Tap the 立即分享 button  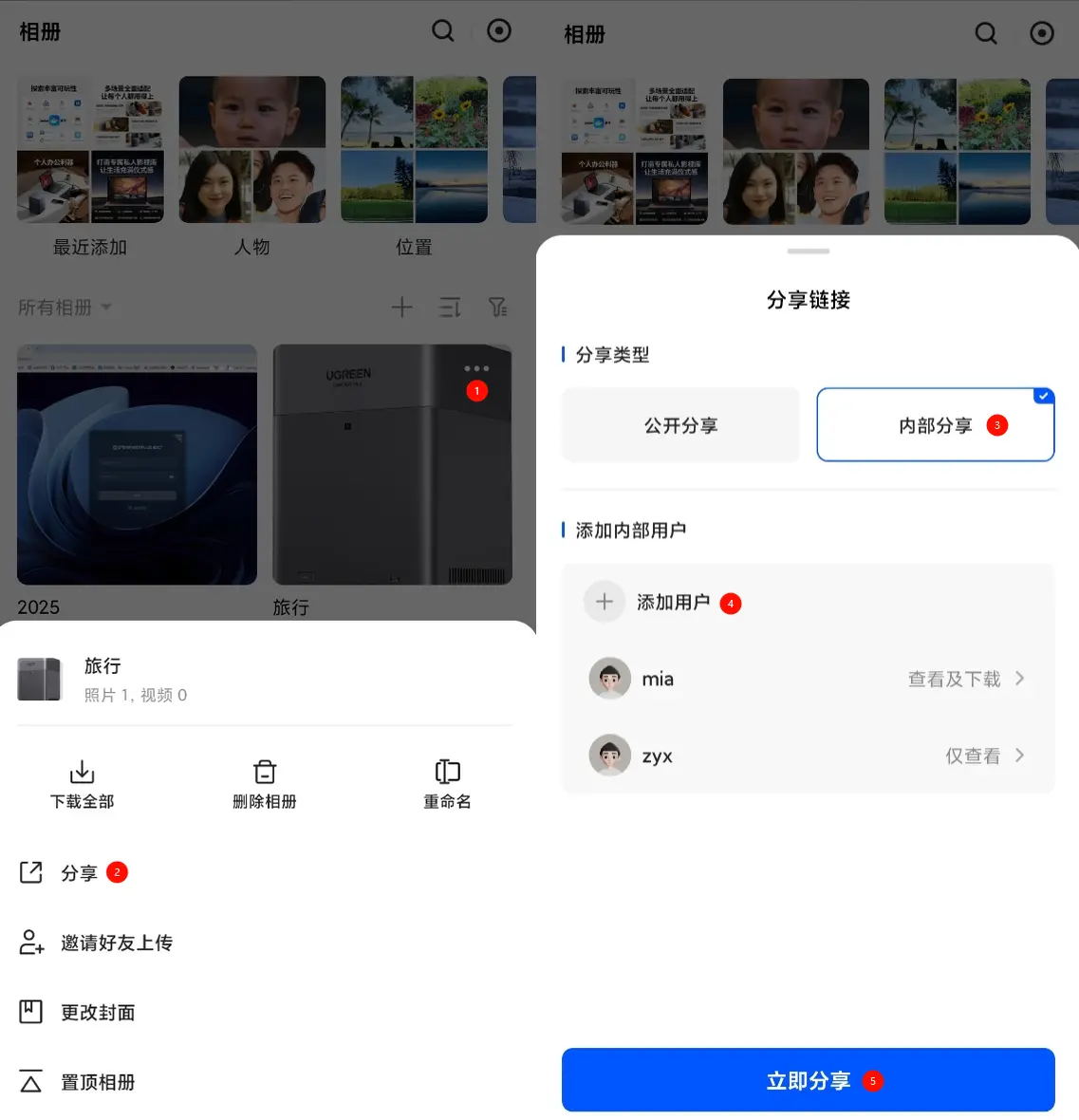808,1080
